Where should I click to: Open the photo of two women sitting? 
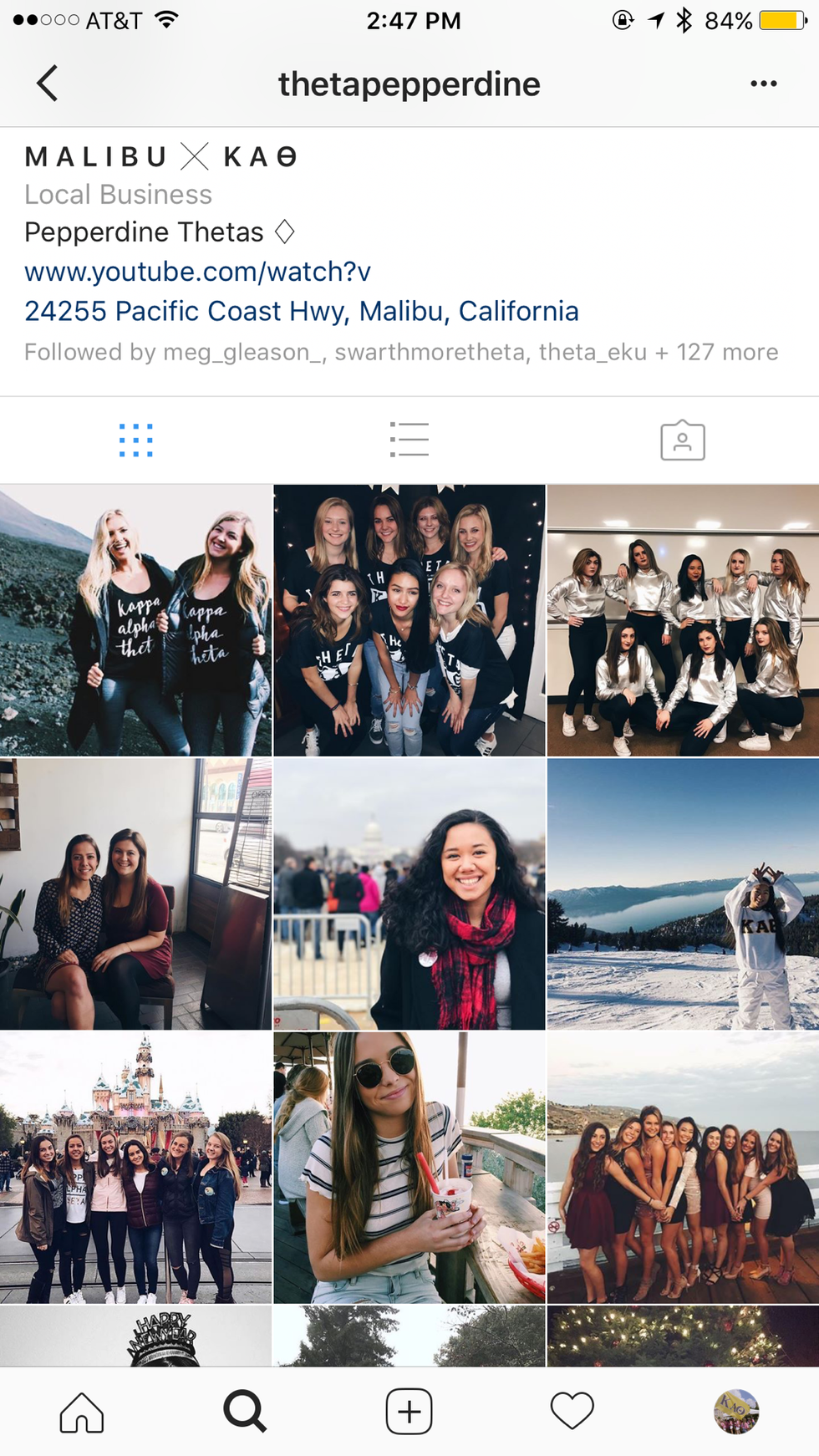click(x=135, y=893)
